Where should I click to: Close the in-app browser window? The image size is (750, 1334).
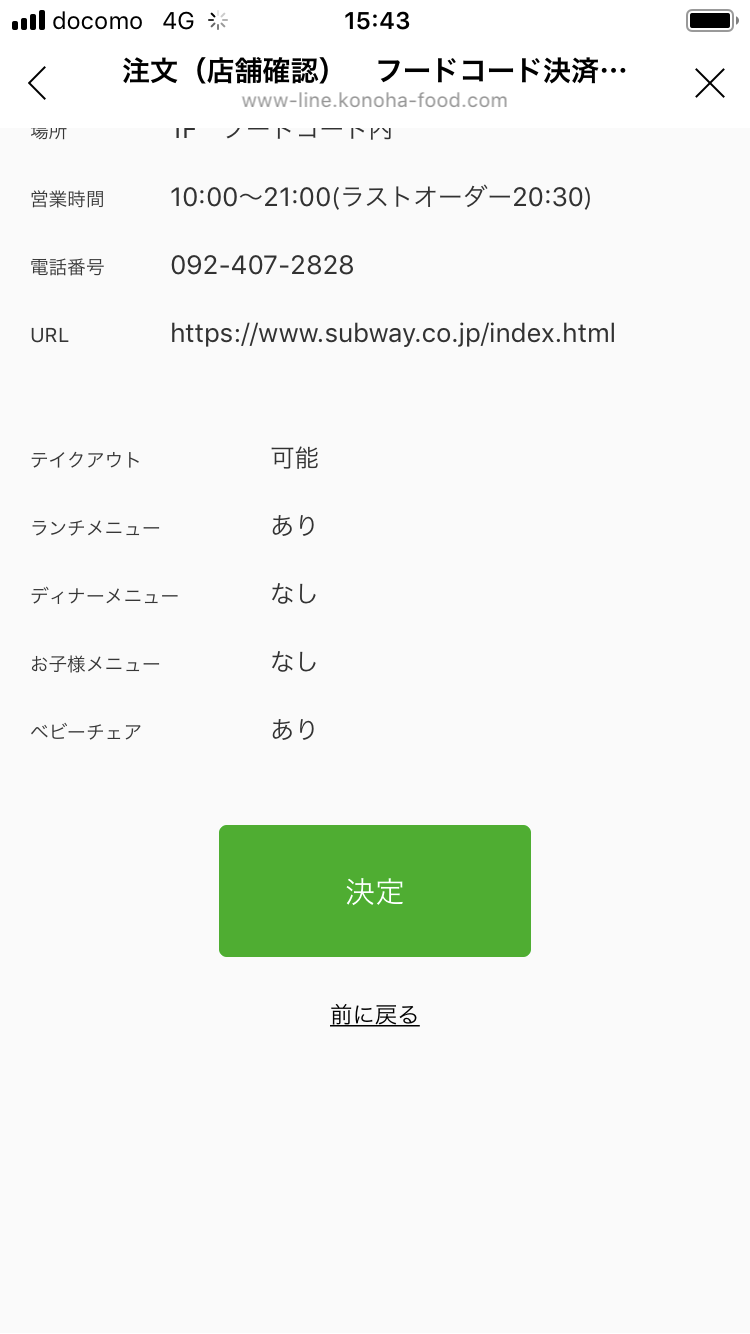tap(709, 83)
